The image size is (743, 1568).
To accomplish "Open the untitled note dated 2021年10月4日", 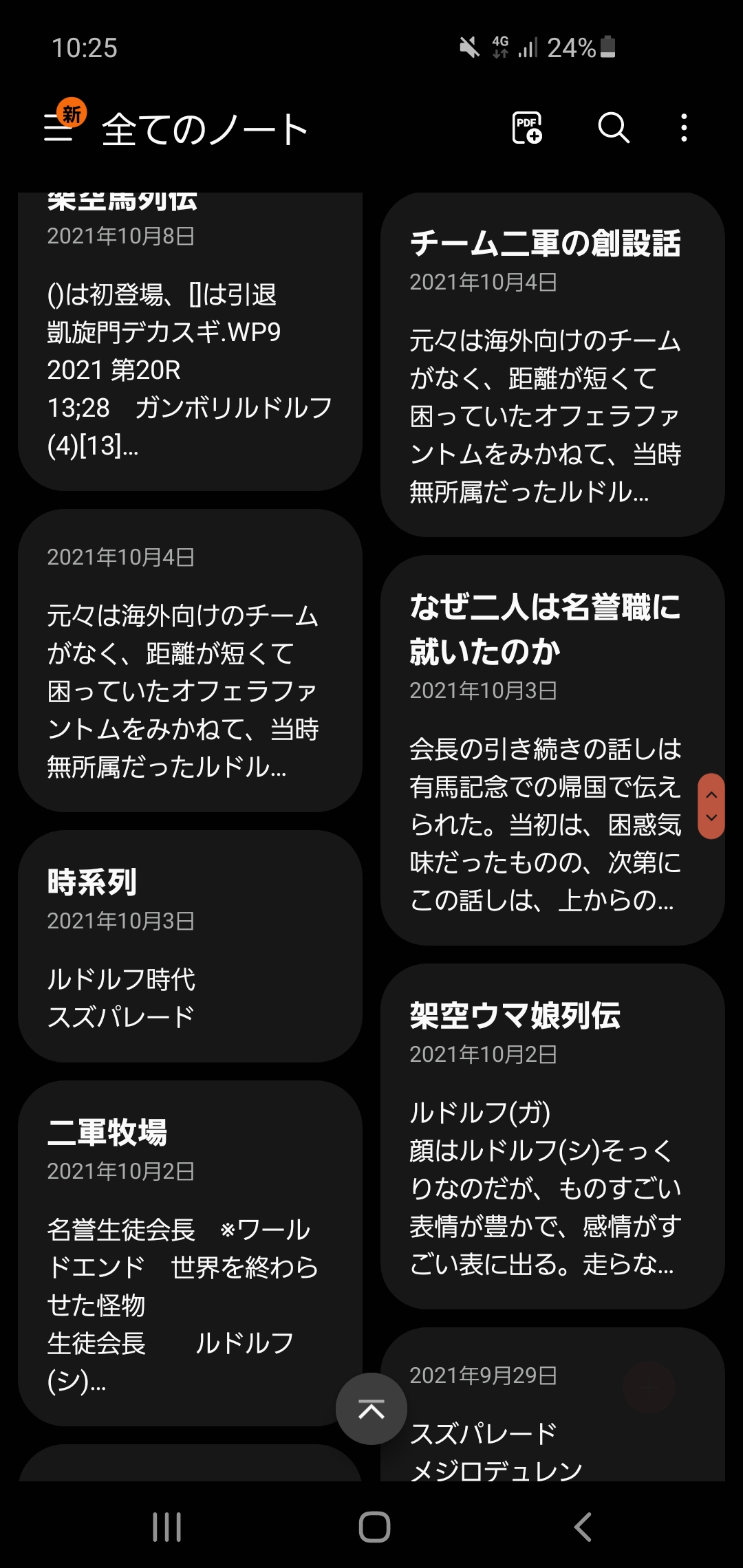I will (x=190, y=661).
